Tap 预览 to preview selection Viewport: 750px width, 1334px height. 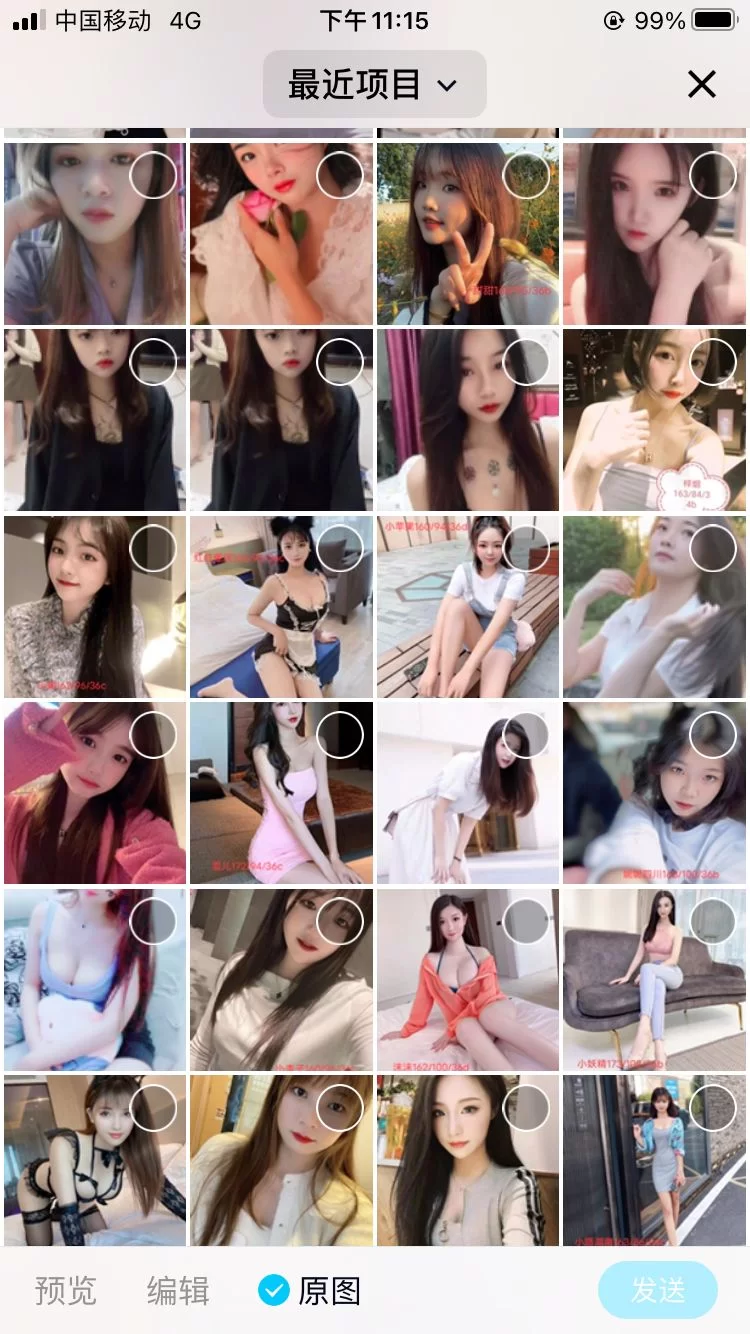point(66,1290)
